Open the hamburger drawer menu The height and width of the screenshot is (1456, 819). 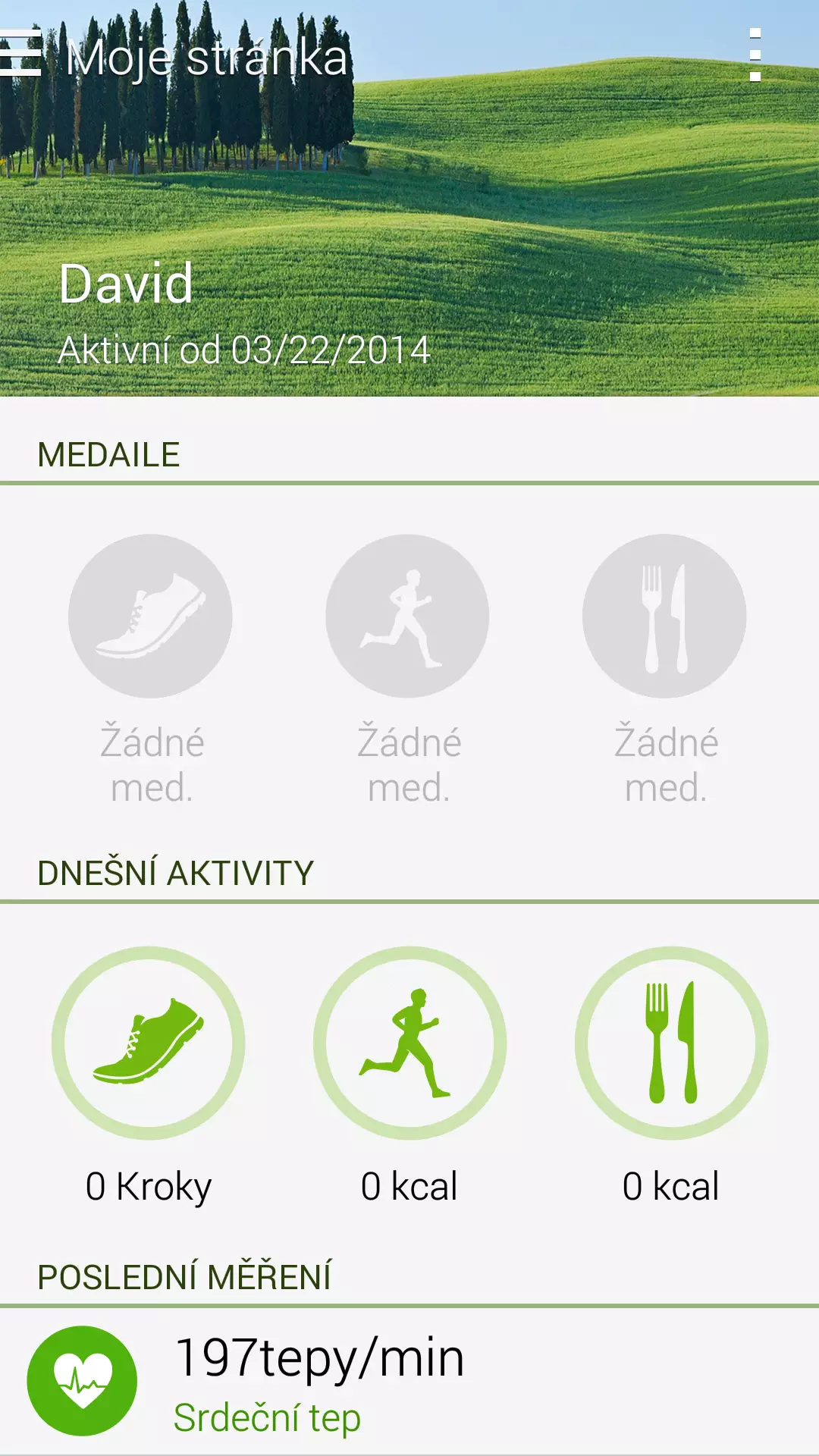[x=20, y=54]
